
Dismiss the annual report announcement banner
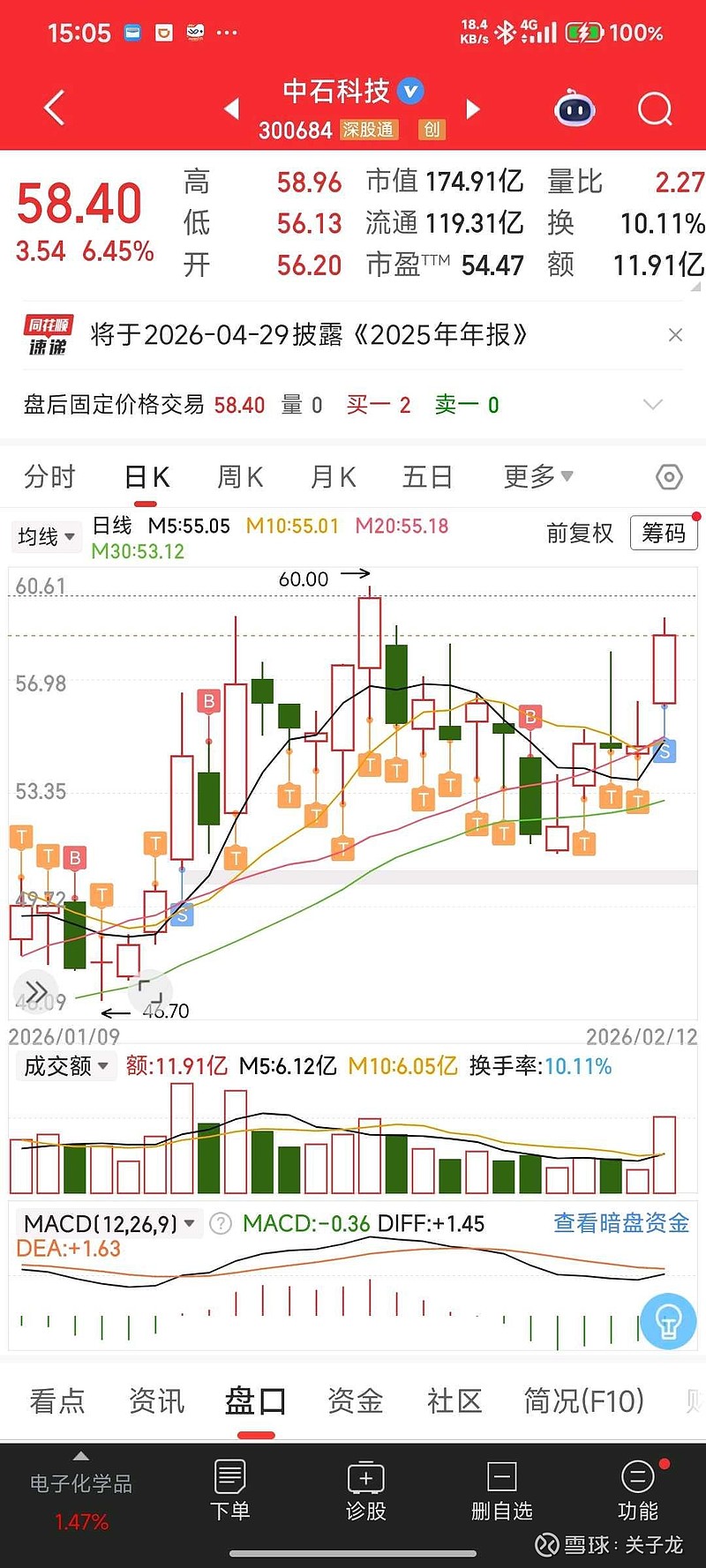pos(675,335)
